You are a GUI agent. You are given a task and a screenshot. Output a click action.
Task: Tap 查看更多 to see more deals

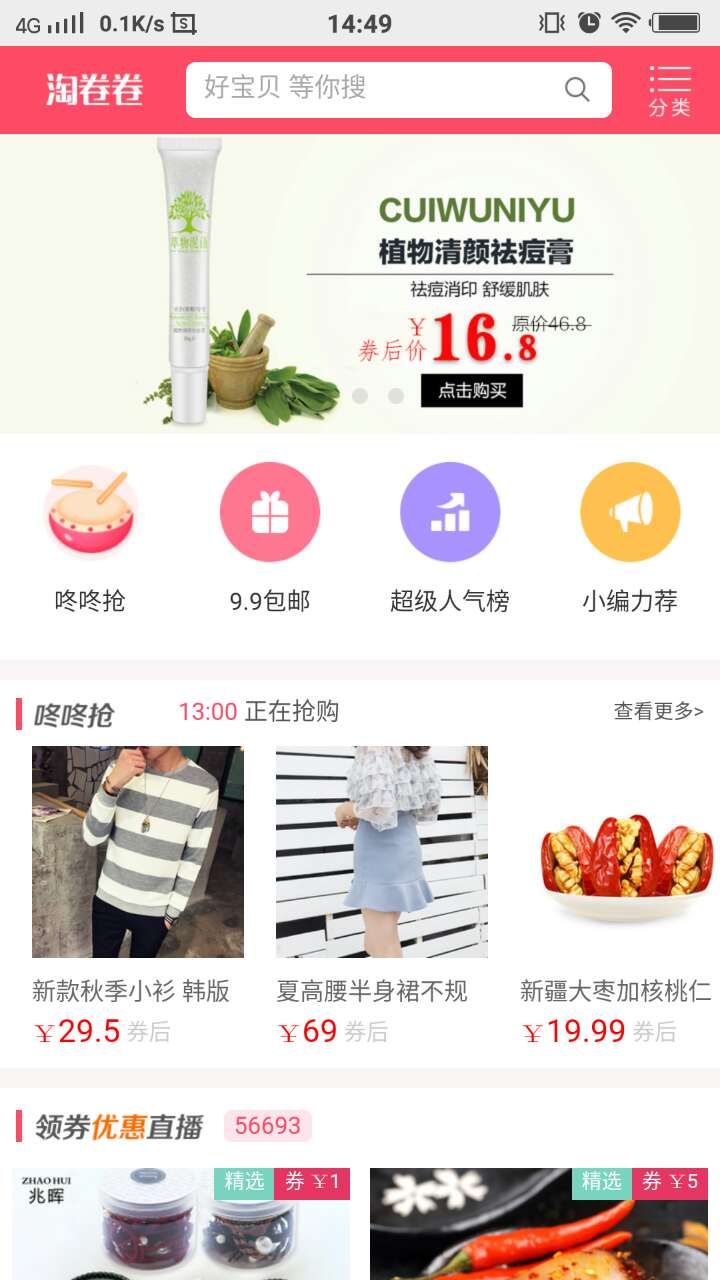tap(658, 711)
